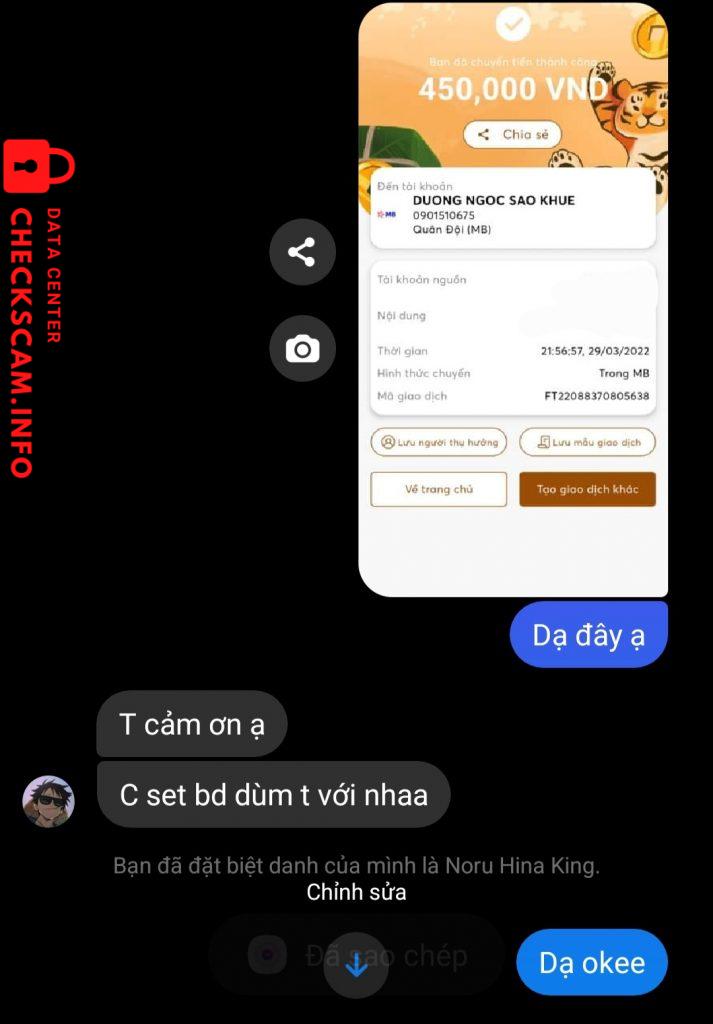Open the transfer receipt picture

pos(513,300)
